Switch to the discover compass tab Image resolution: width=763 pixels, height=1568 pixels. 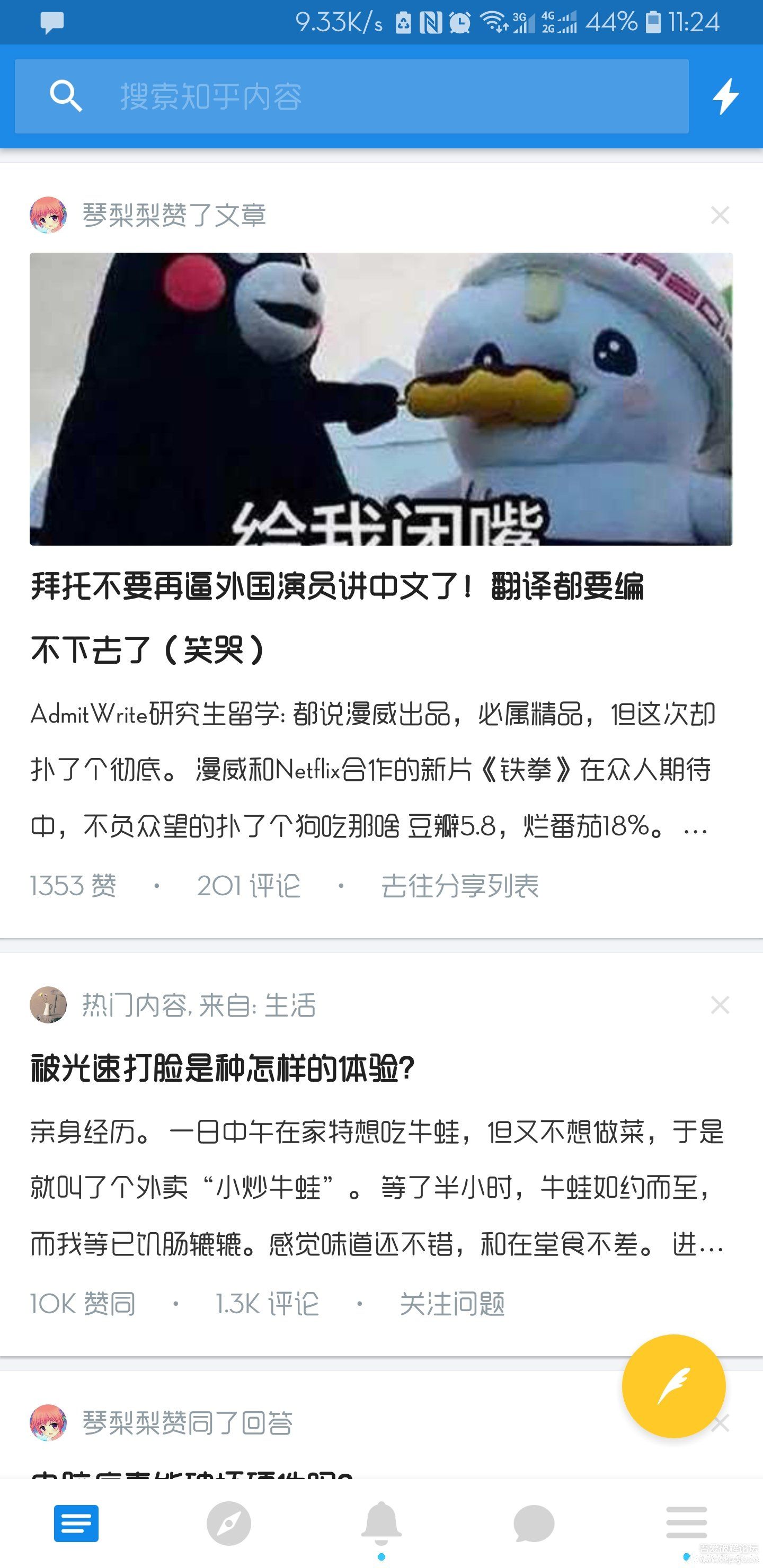click(x=228, y=1524)
